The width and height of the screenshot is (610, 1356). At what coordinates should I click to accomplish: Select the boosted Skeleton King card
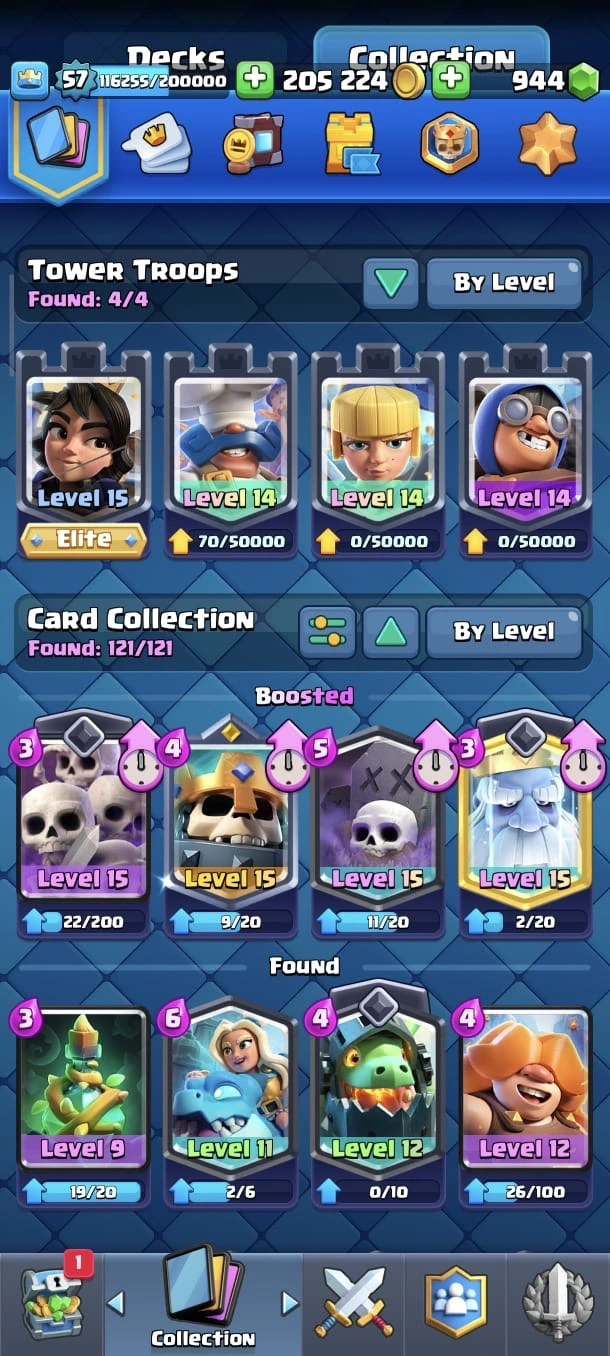[230, 820]
